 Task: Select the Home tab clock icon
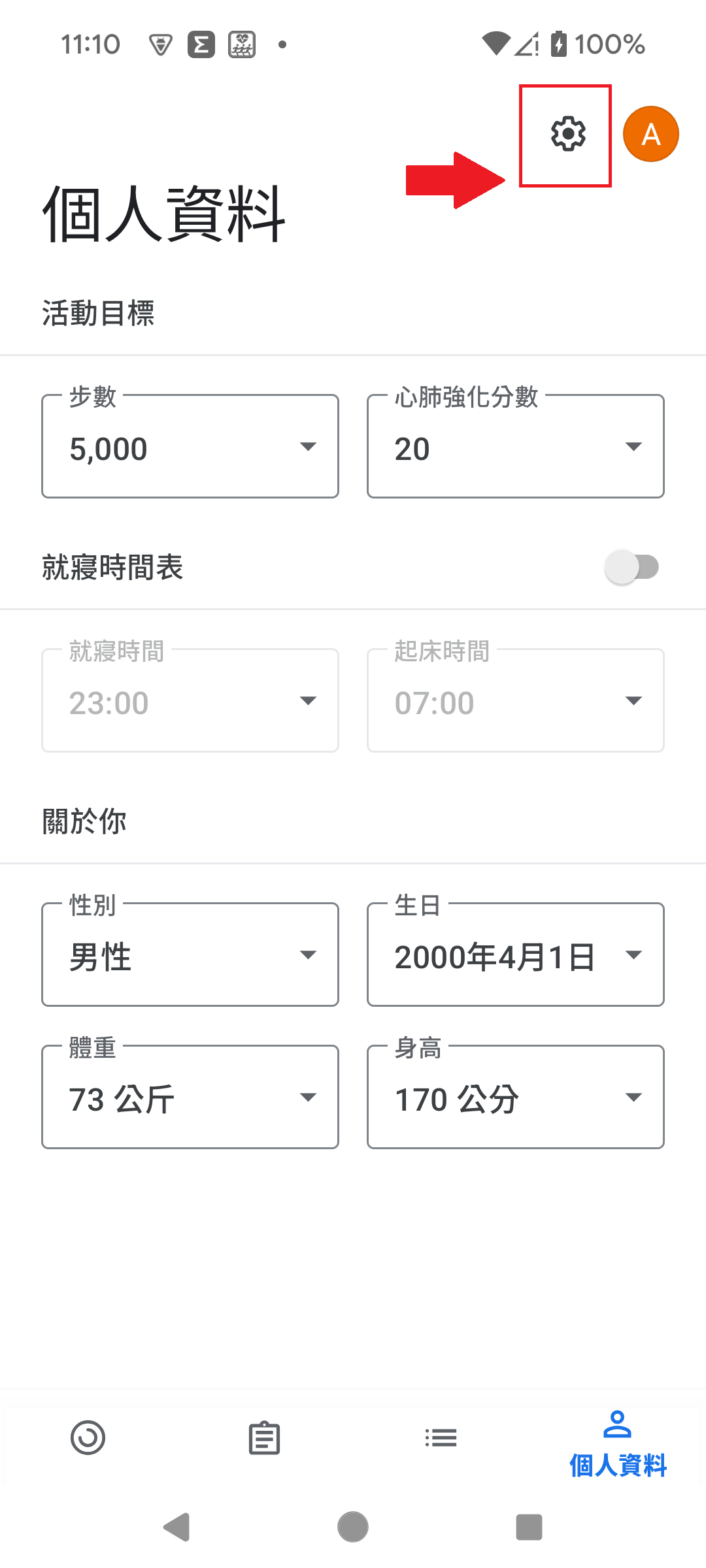click(x=88, y=1438)
